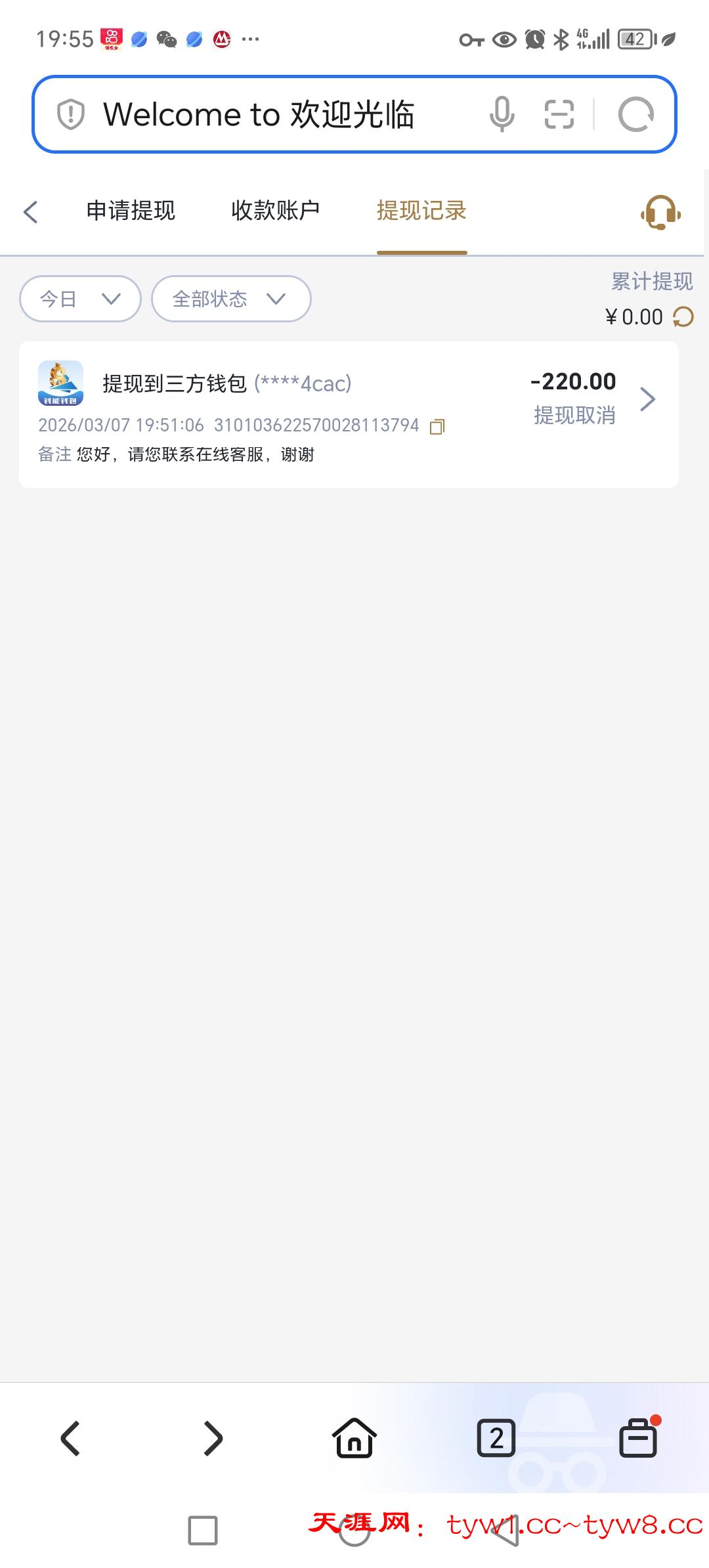
Task: Tap the Welcome to 欢迎光临 address bar
Action: click(263, 114)
